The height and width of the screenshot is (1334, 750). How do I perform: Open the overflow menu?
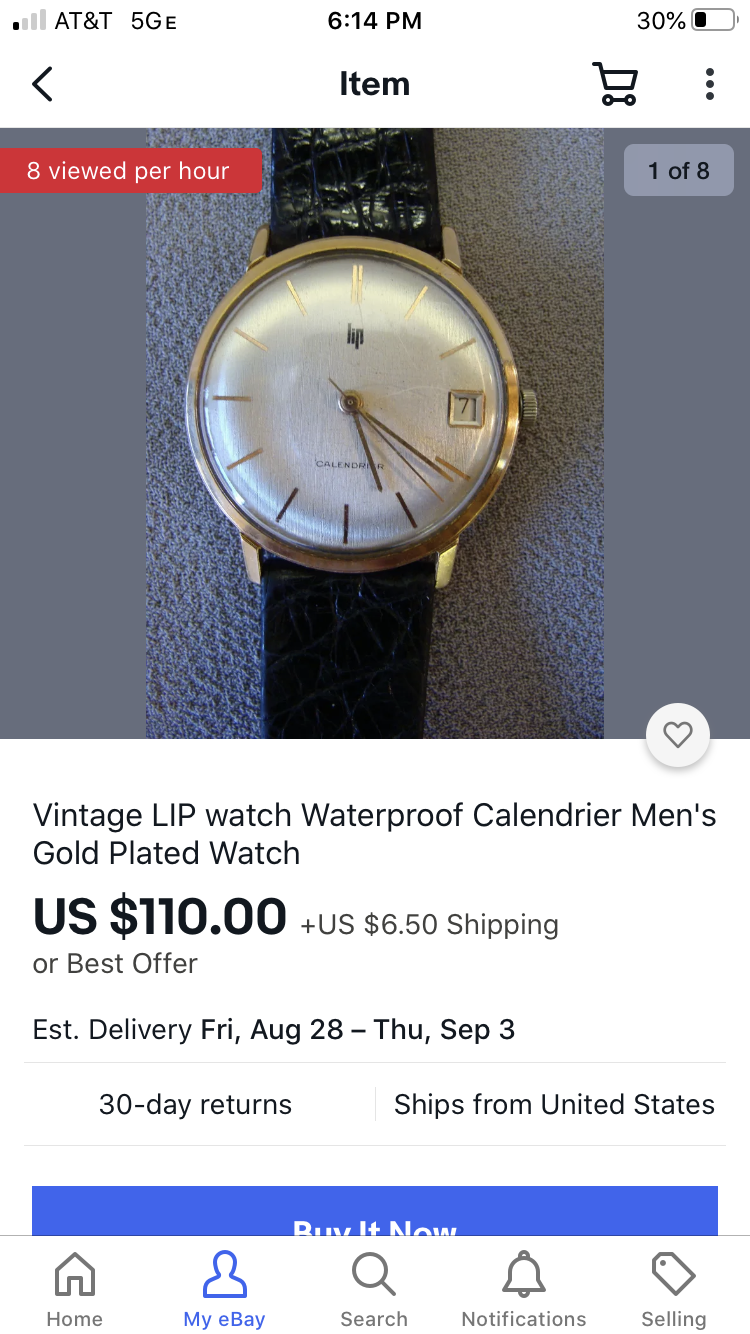coord(709,84)
